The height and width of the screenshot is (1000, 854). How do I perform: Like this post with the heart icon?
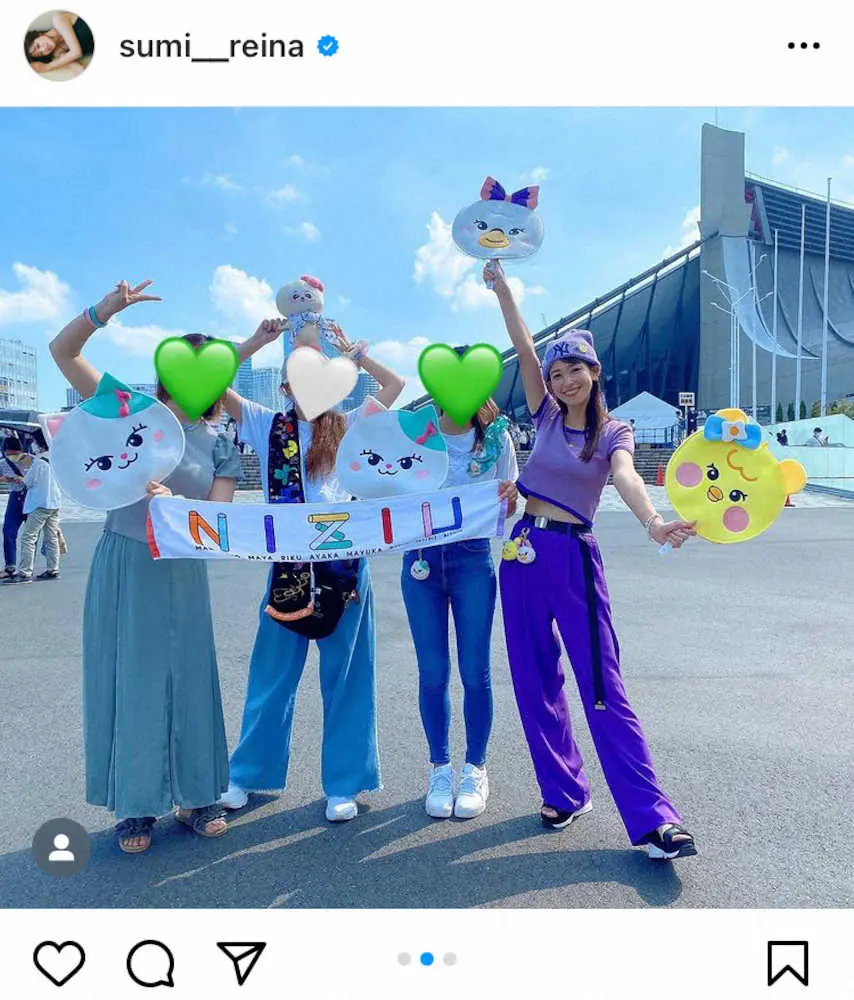pyautogui.click(x=59, y=963)
